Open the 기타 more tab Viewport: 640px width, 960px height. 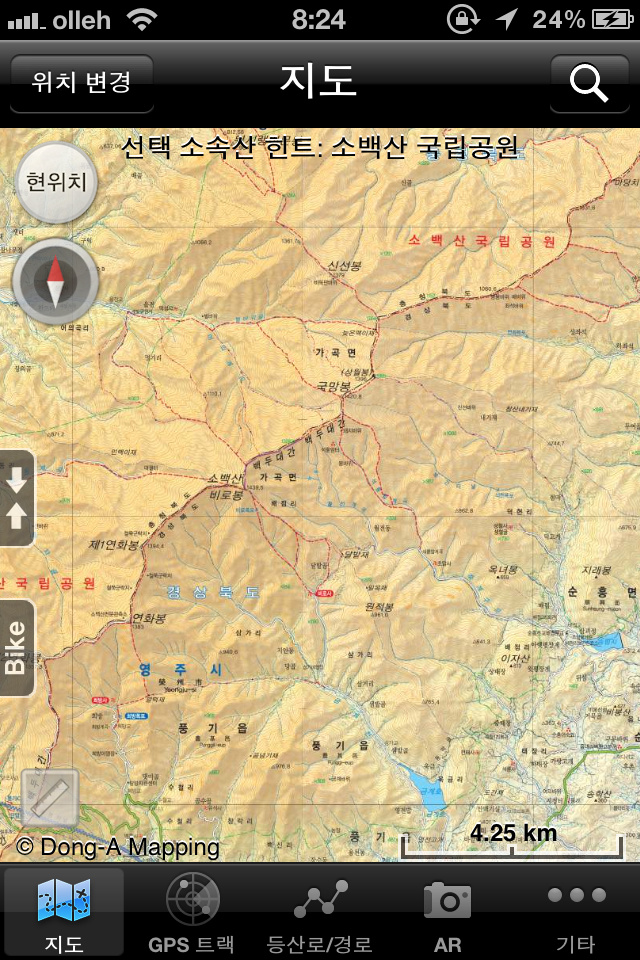[576, 914]
